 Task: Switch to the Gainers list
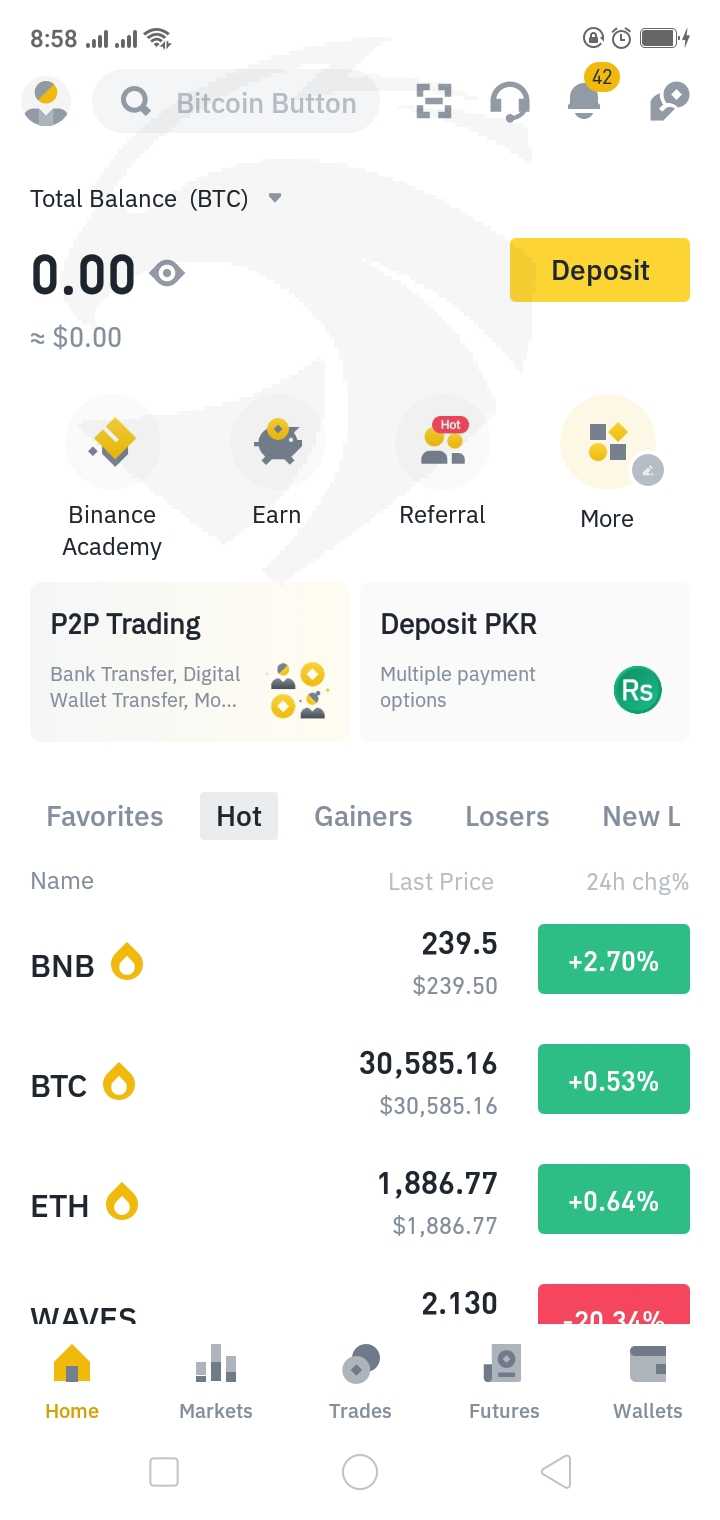363,816
